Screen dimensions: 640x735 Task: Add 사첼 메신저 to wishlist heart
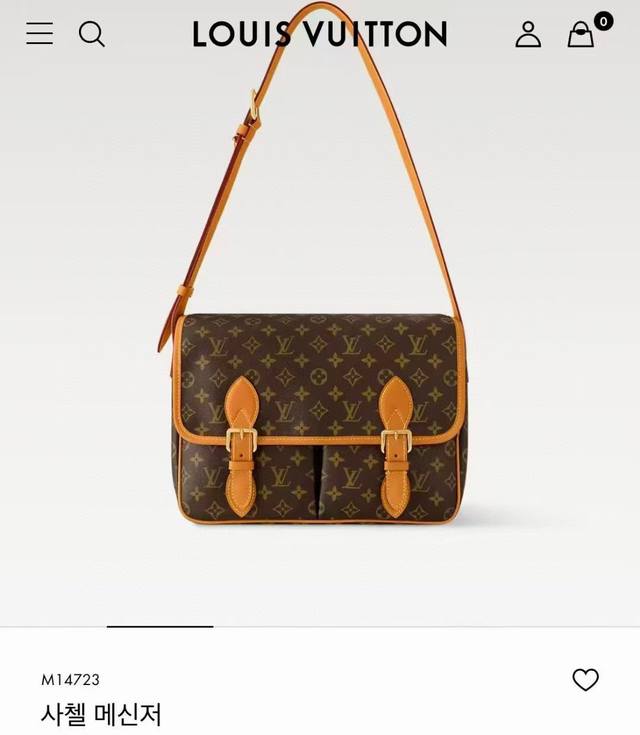(x=586, y=680)
